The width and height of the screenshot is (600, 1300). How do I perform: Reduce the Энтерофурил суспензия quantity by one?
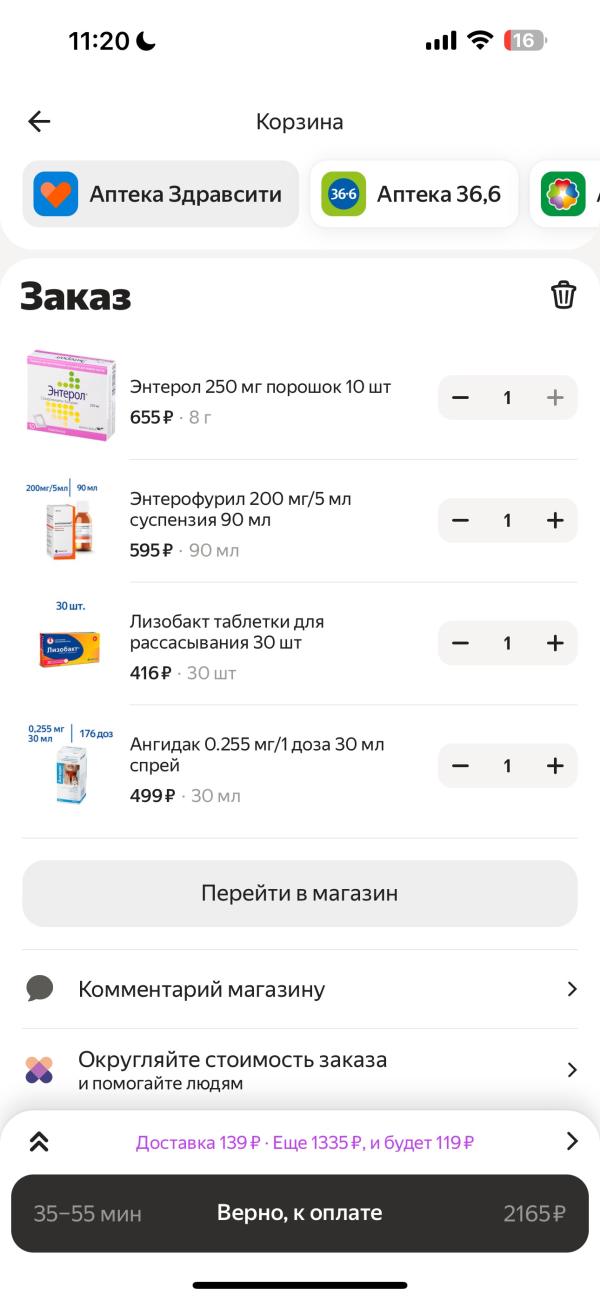coord(460,520)
